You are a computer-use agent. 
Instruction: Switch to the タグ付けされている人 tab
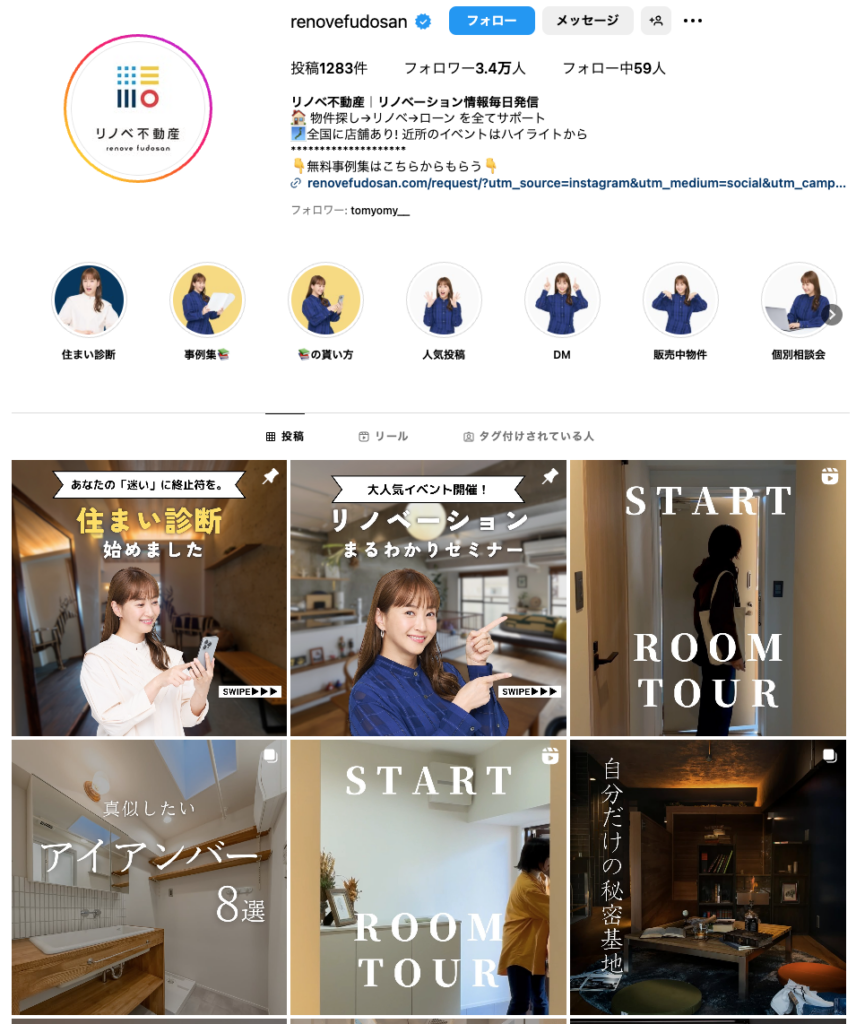528,437
